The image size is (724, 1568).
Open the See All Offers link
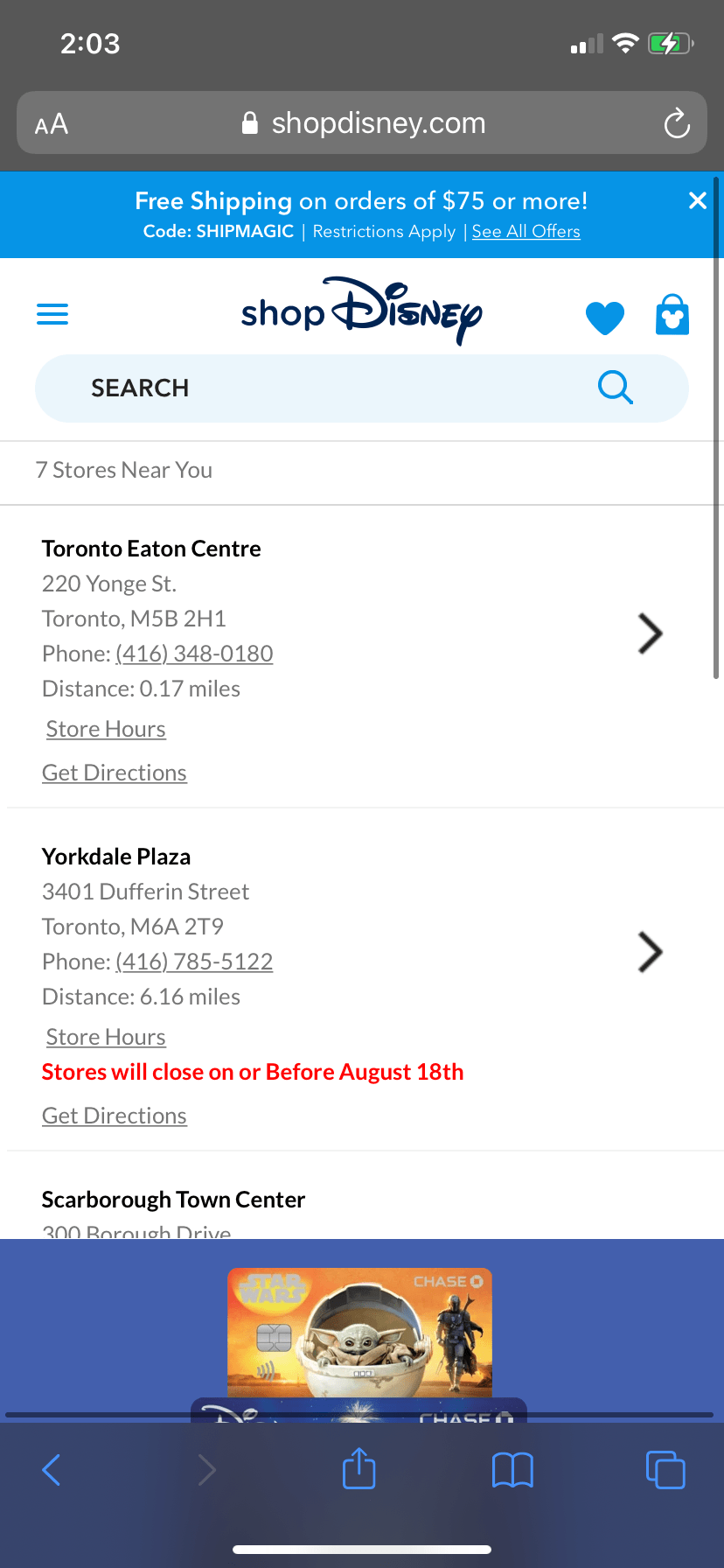click(526, 232)
